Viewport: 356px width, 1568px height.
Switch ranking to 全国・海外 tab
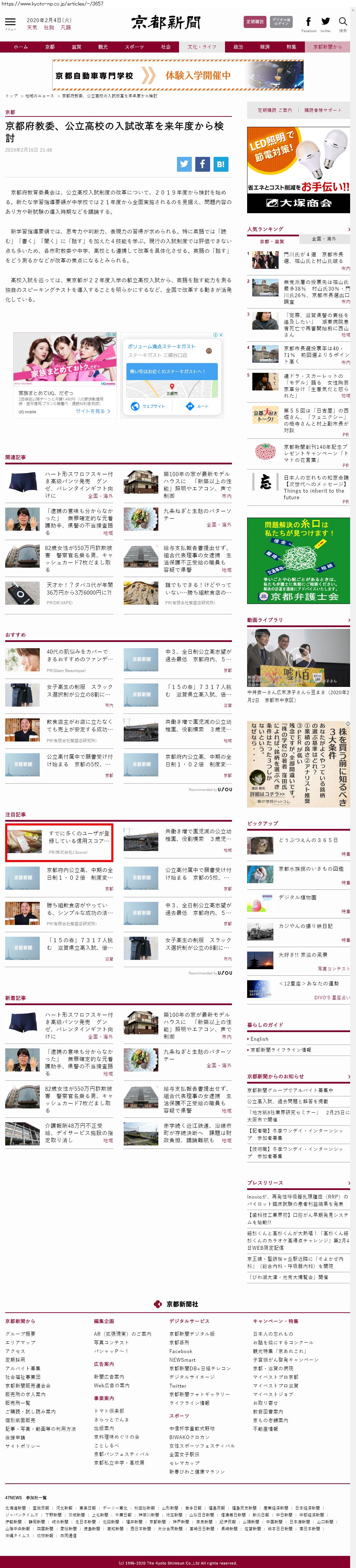(x=323, y=239)
